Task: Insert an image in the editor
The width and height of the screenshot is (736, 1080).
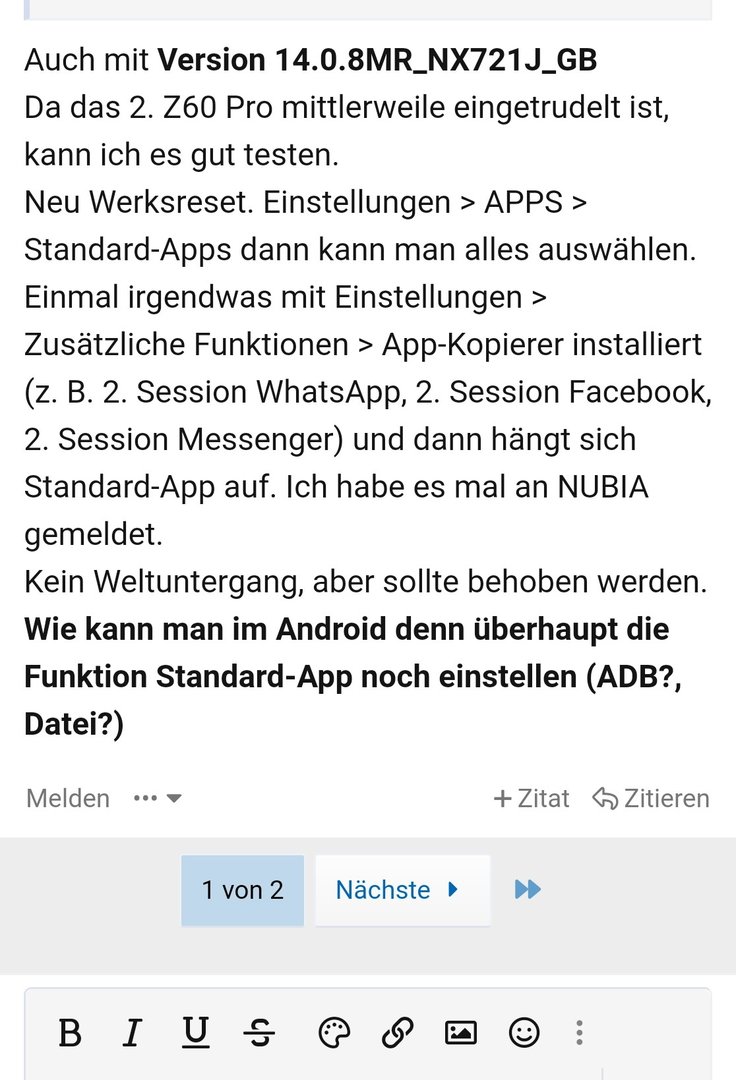Action: 461,1032
